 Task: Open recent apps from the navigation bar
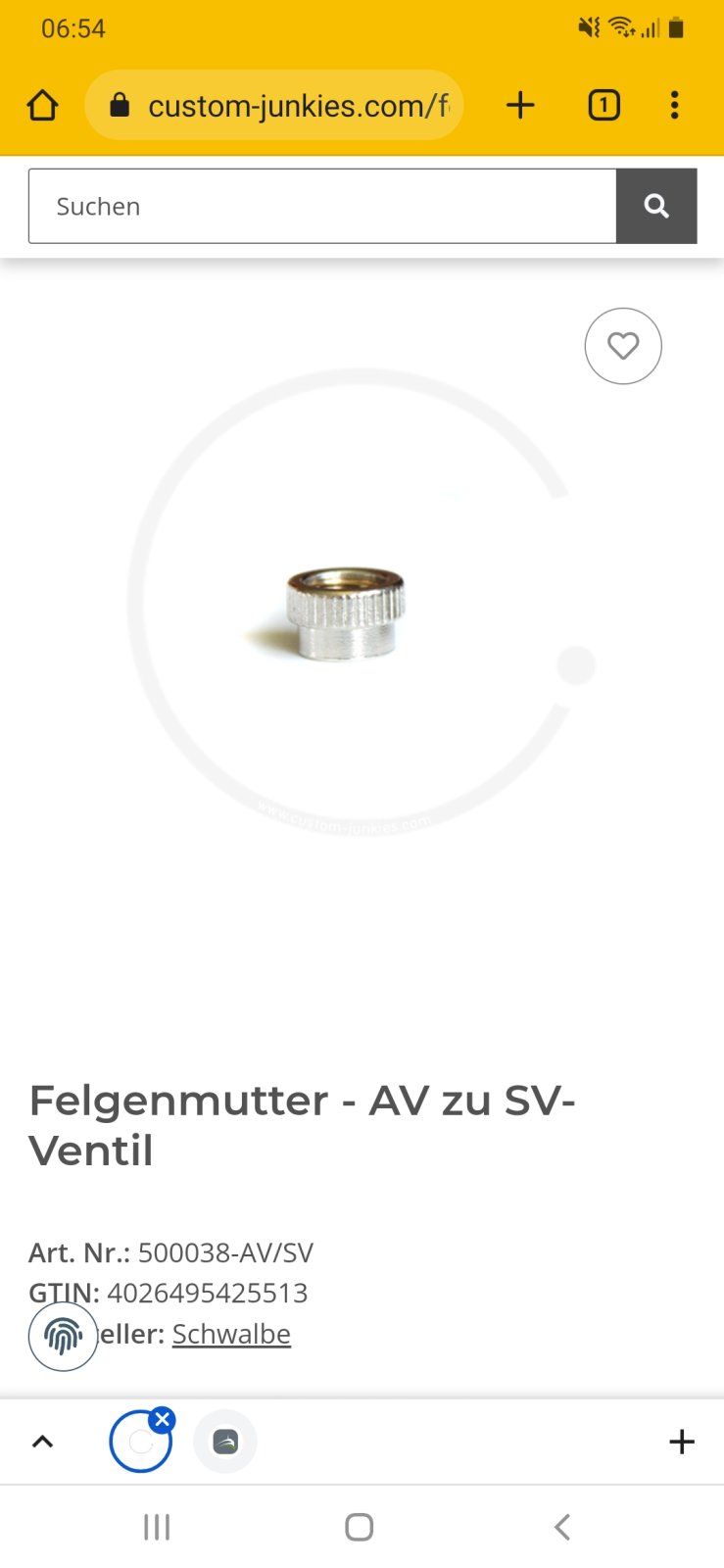click(x=157, y=1527)
